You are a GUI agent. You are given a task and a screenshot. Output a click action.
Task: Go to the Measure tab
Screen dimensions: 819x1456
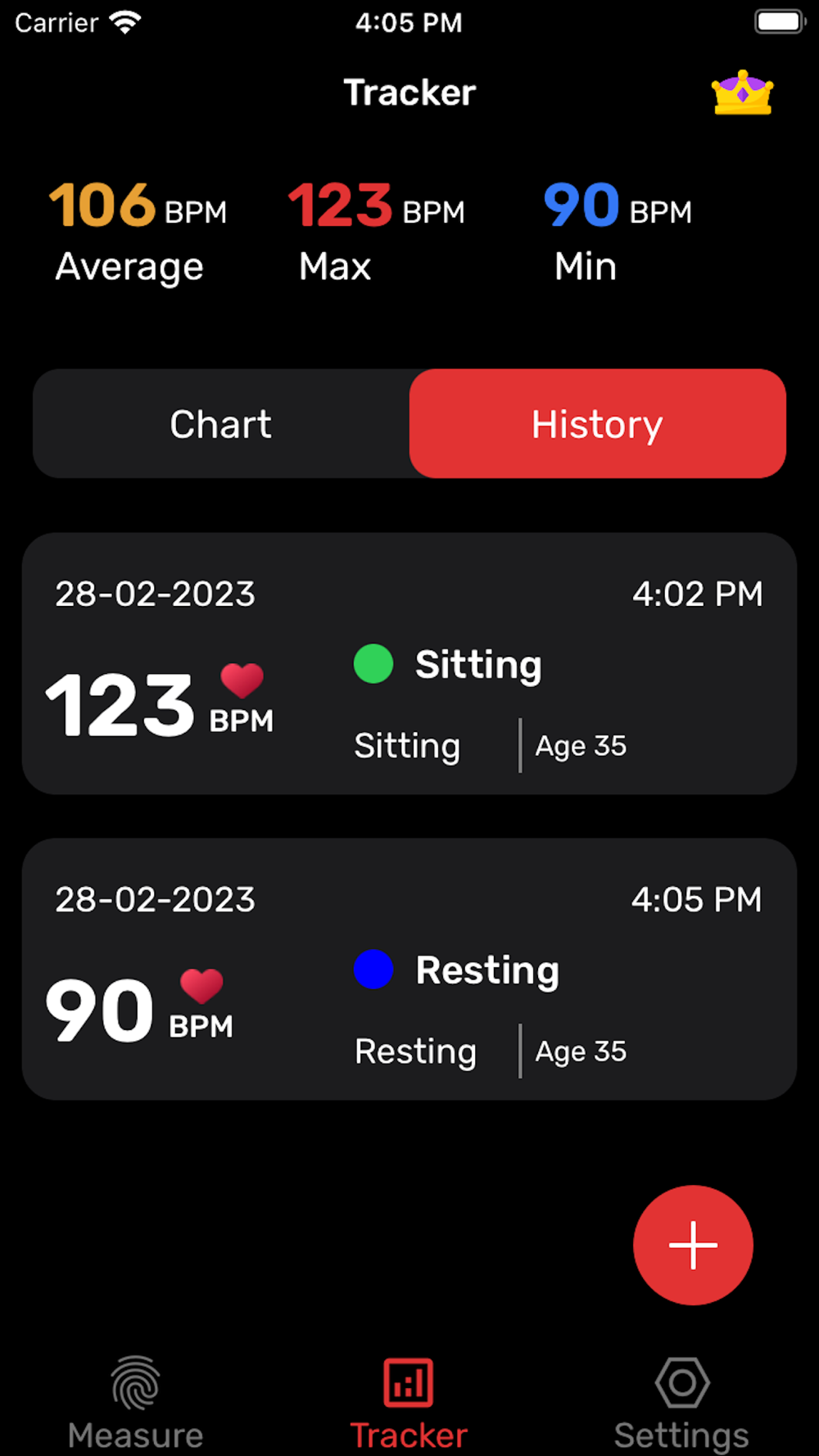tap(136, 1404)
